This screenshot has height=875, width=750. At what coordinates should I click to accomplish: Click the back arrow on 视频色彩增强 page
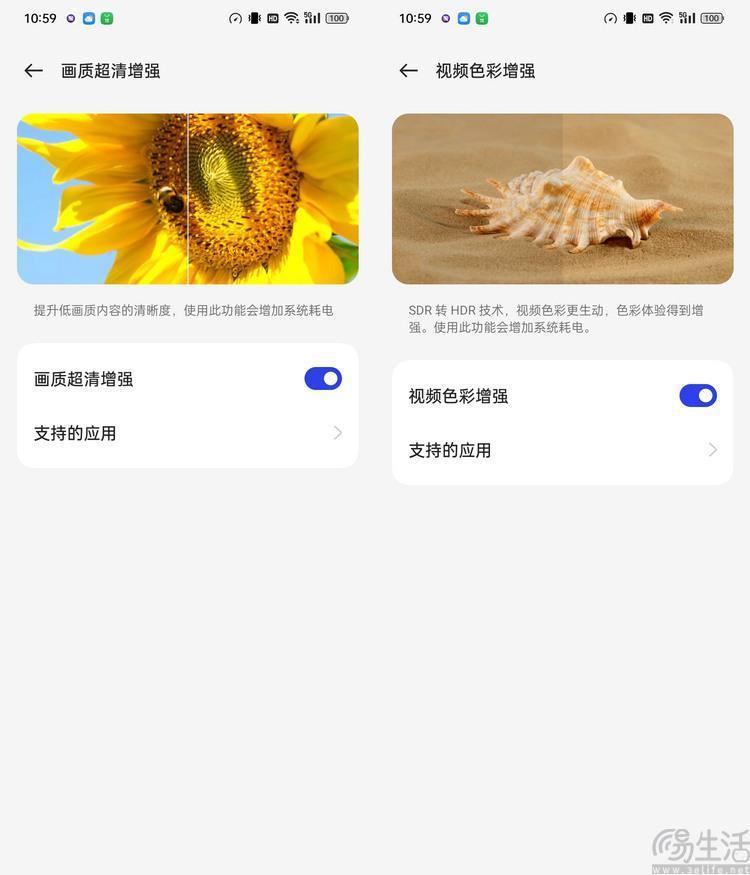tap(408, 69)
